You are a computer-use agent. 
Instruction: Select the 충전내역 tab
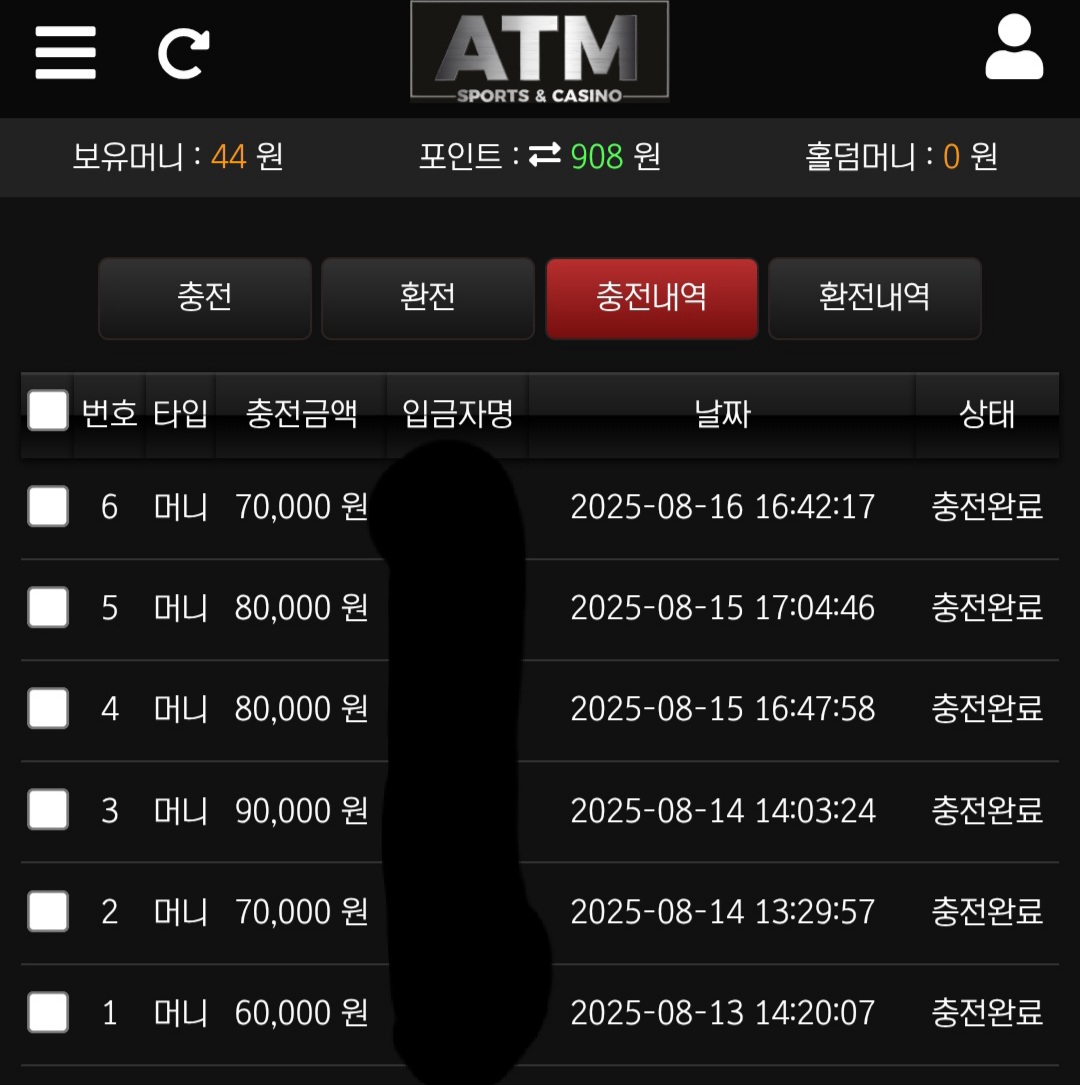651,298
